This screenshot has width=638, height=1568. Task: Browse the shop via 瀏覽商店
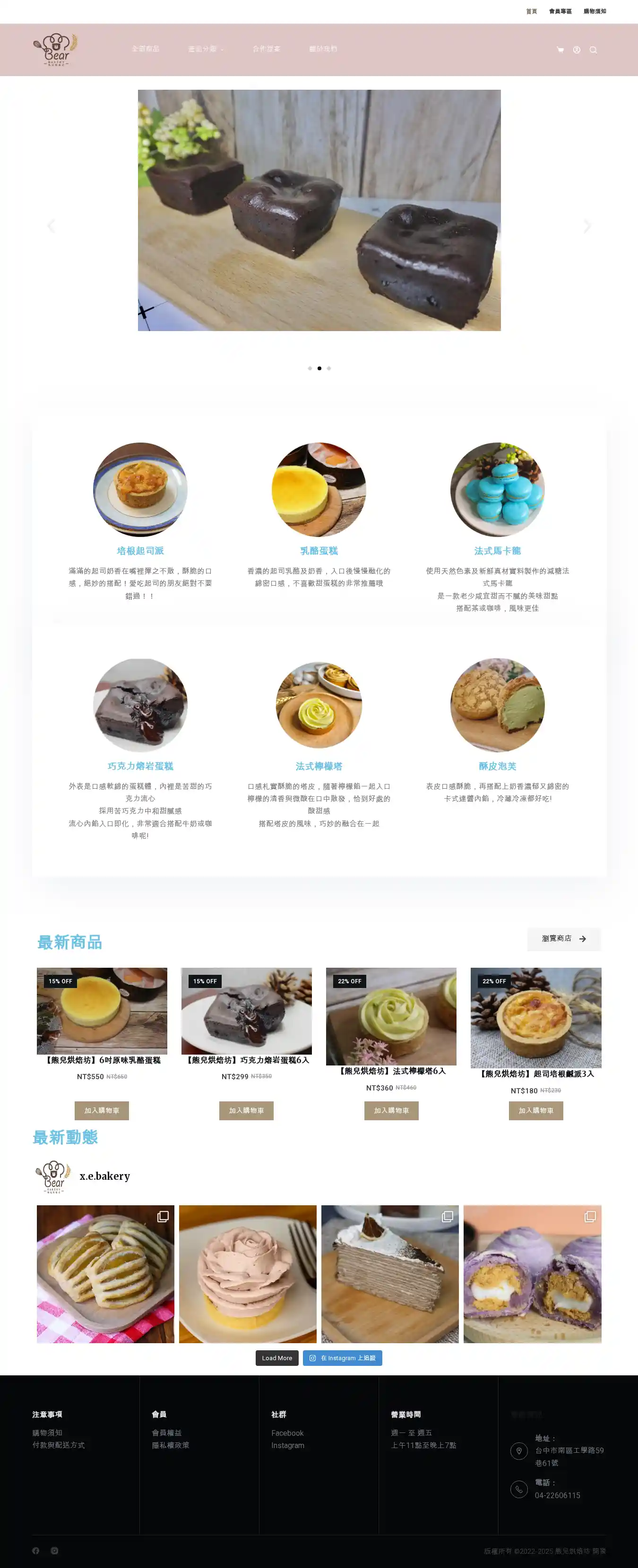click(564, 938)
